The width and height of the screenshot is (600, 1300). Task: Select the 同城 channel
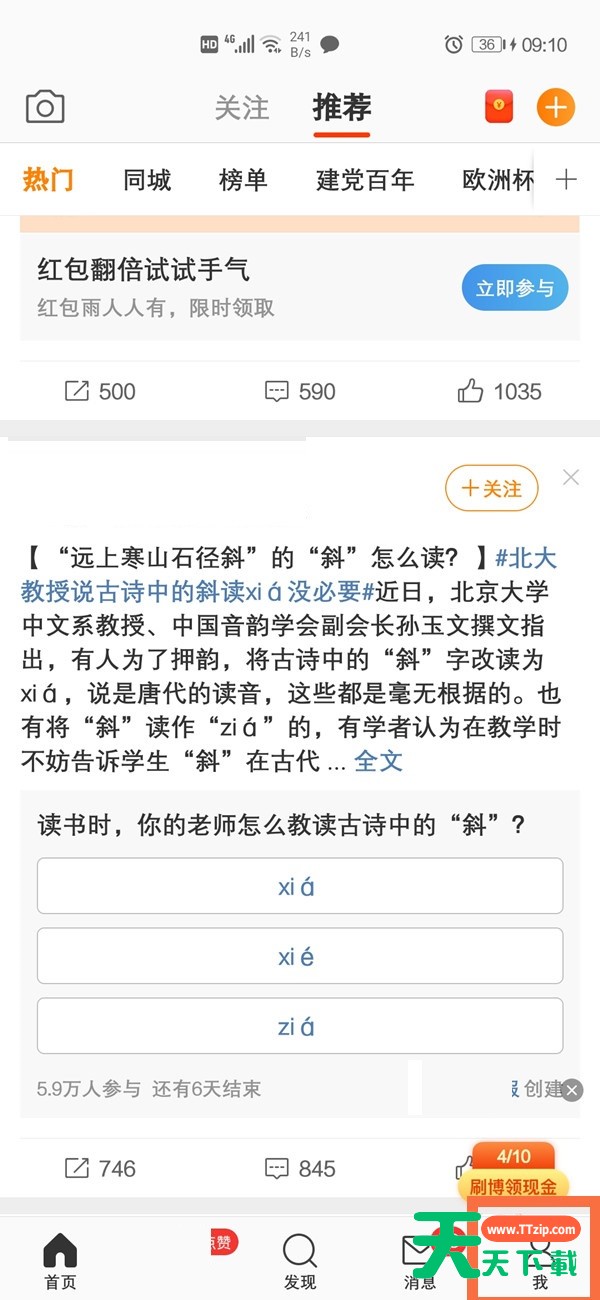147,180
